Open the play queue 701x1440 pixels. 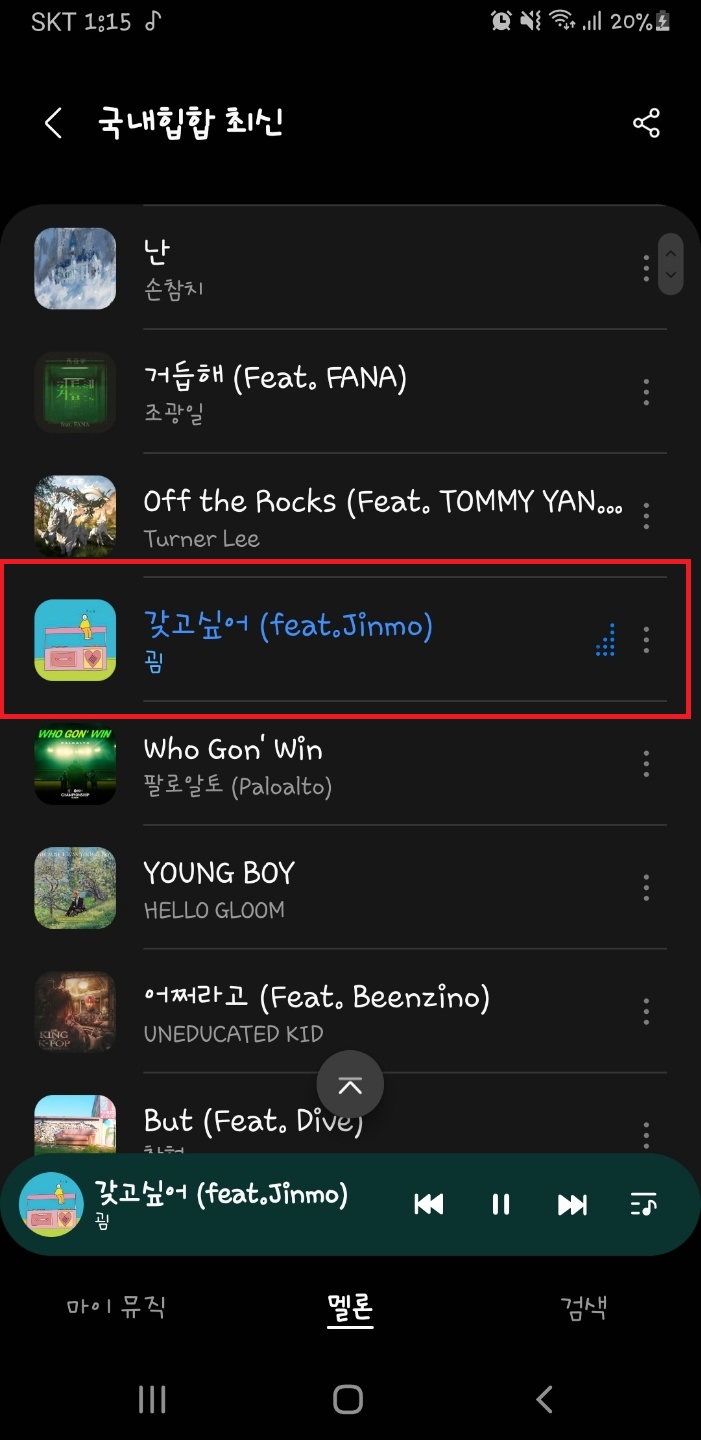[643, 1204]
